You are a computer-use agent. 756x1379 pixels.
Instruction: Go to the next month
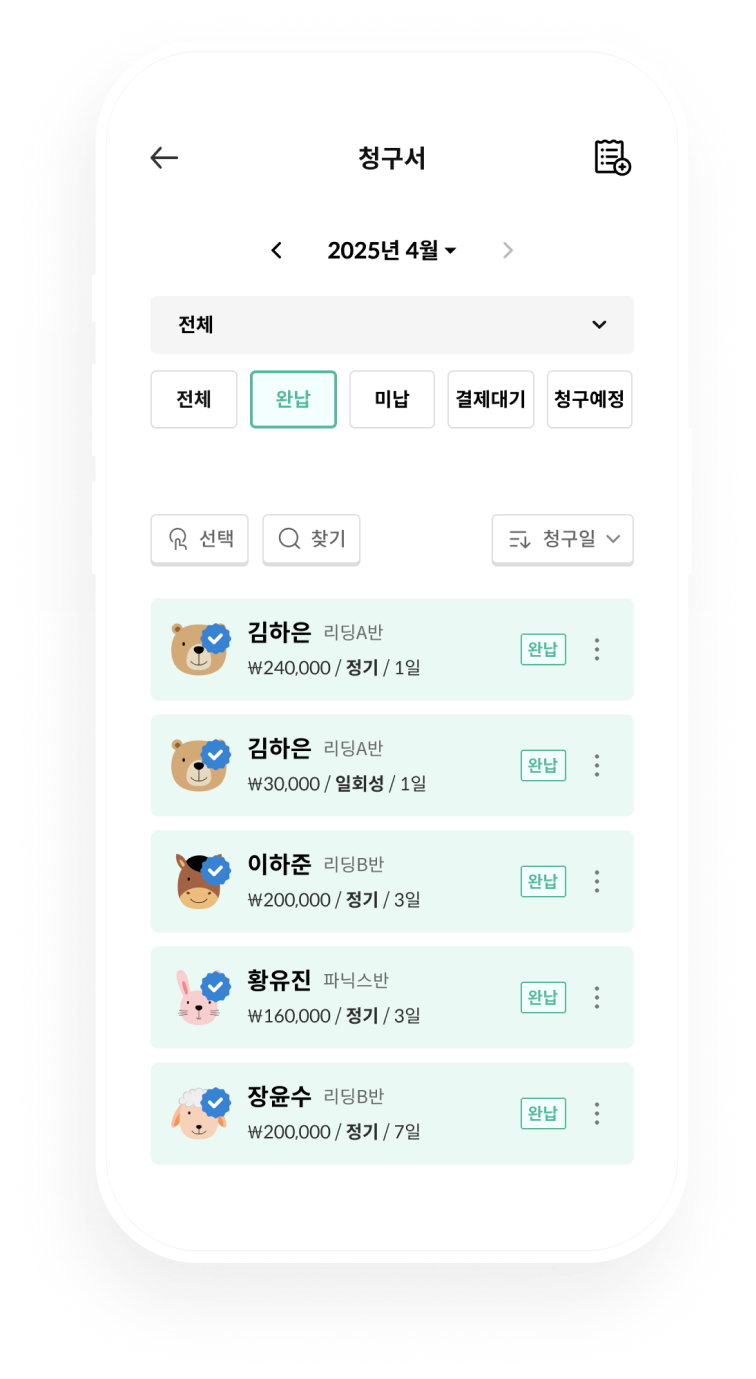click(508, 251)
